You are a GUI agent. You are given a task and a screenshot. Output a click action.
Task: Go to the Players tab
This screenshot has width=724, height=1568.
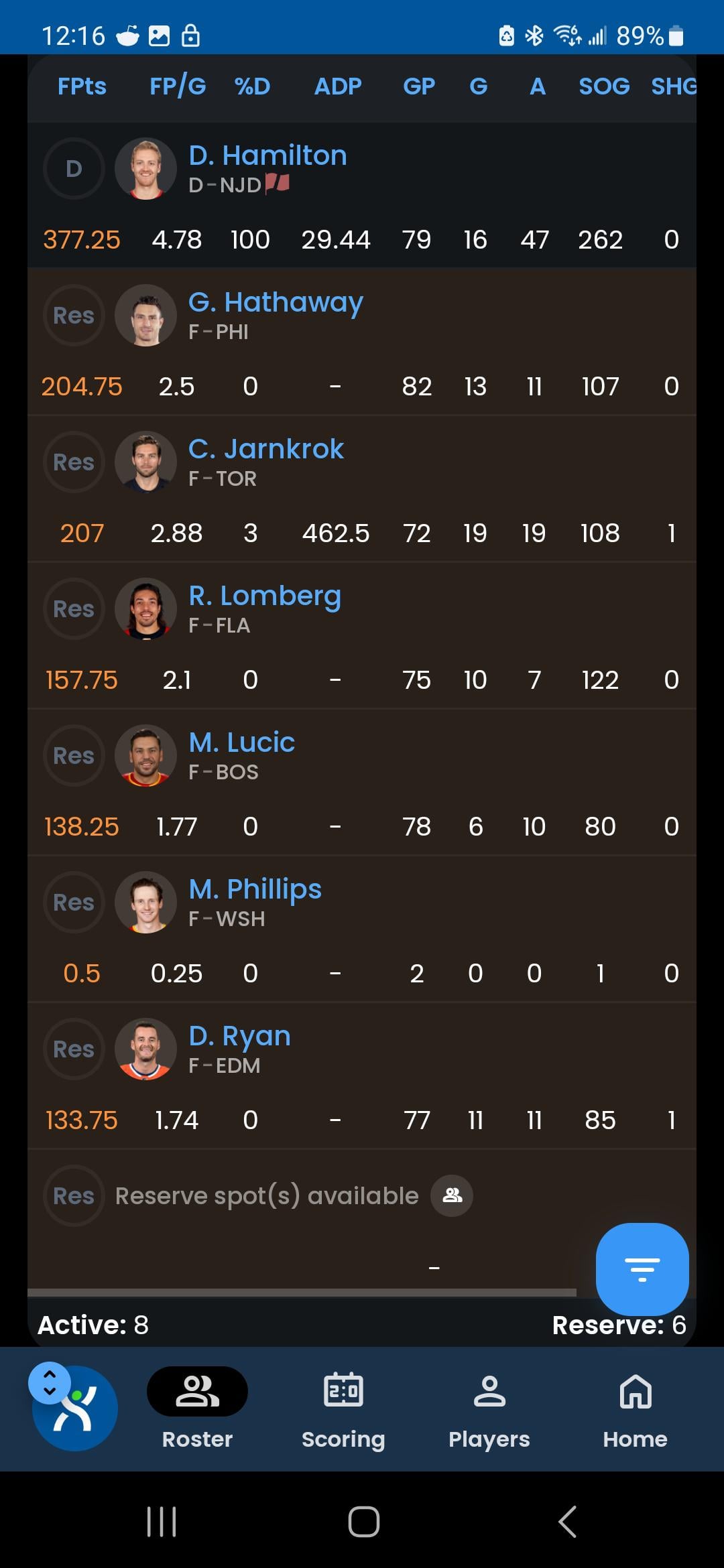(x=489, y=1409)
